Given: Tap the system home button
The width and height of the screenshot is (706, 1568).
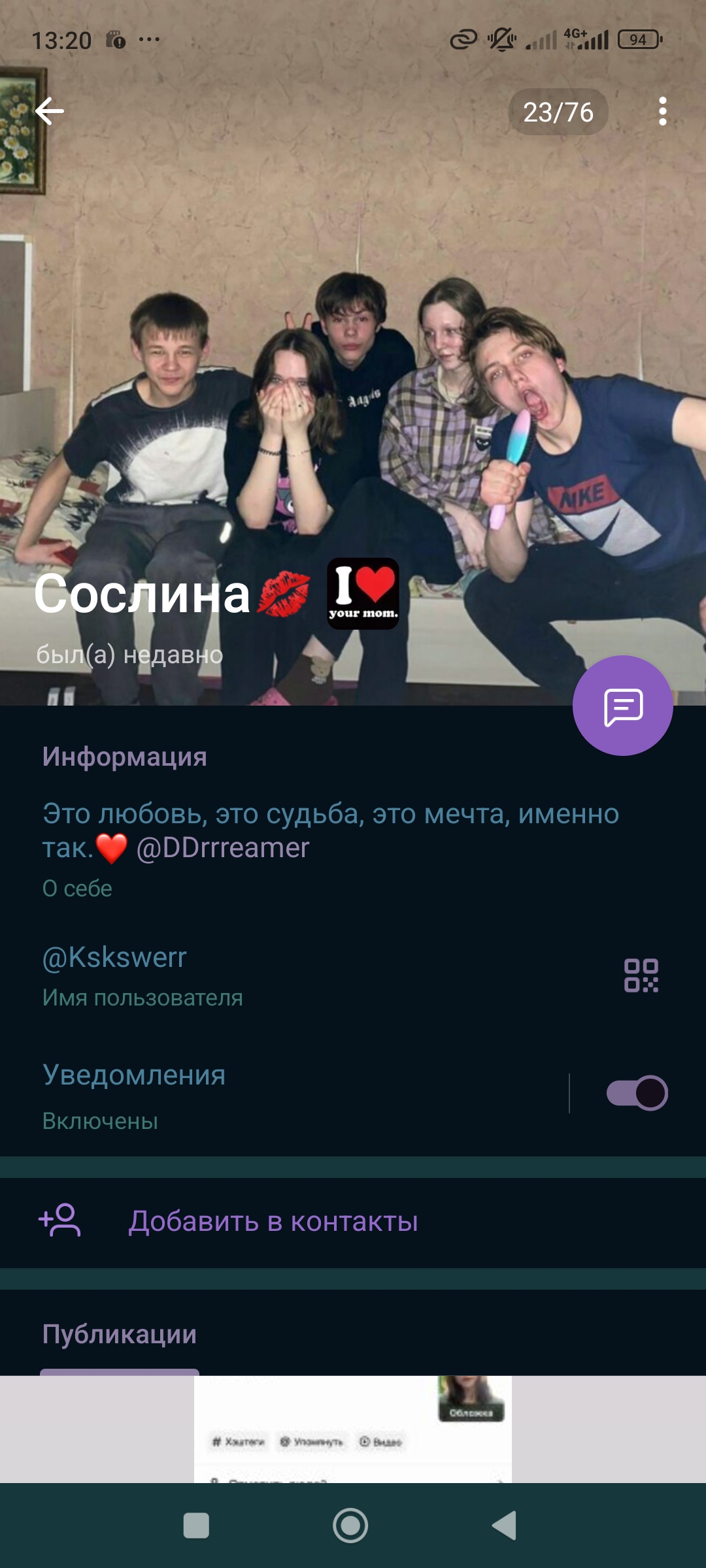Looking at the screenshot, I should coord(350,1526).
